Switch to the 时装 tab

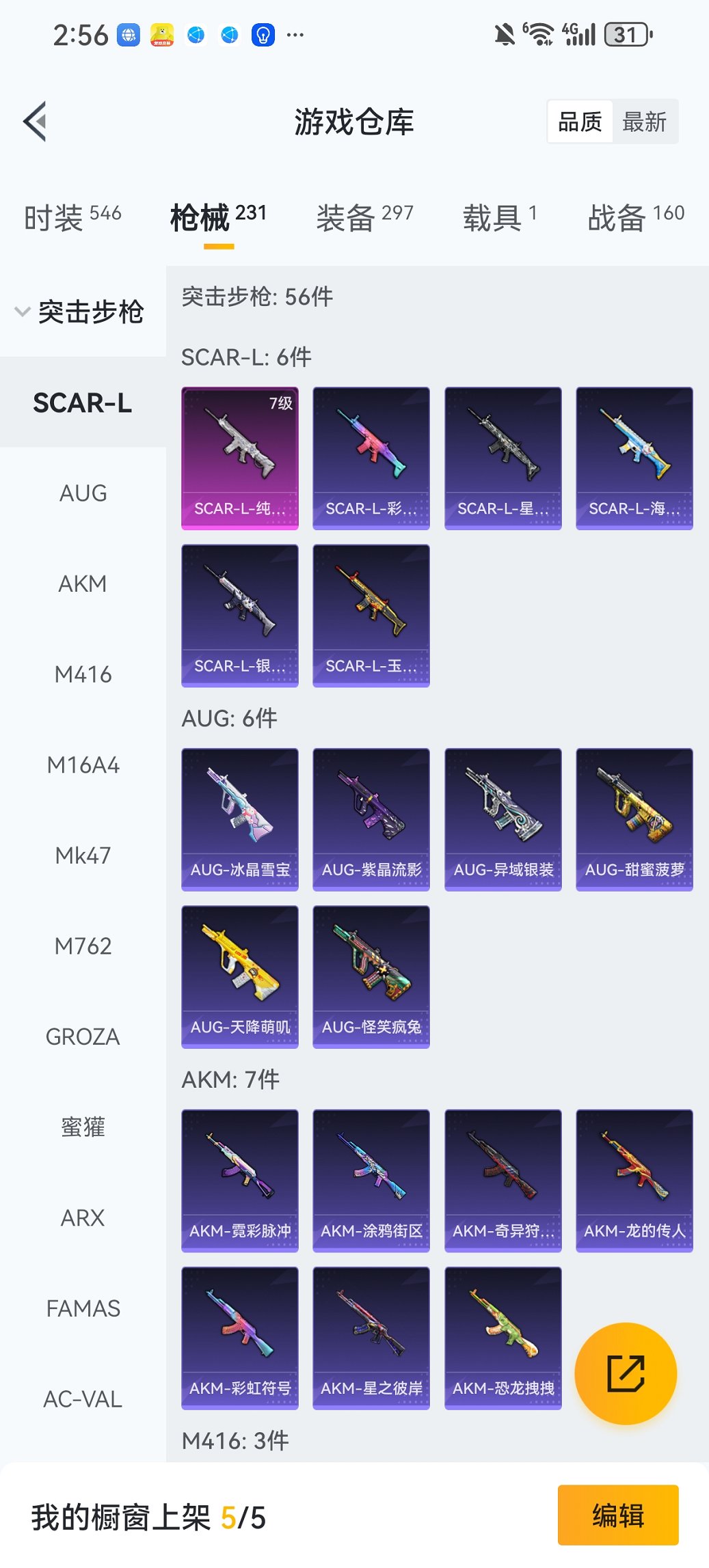[x=72, y=218]
